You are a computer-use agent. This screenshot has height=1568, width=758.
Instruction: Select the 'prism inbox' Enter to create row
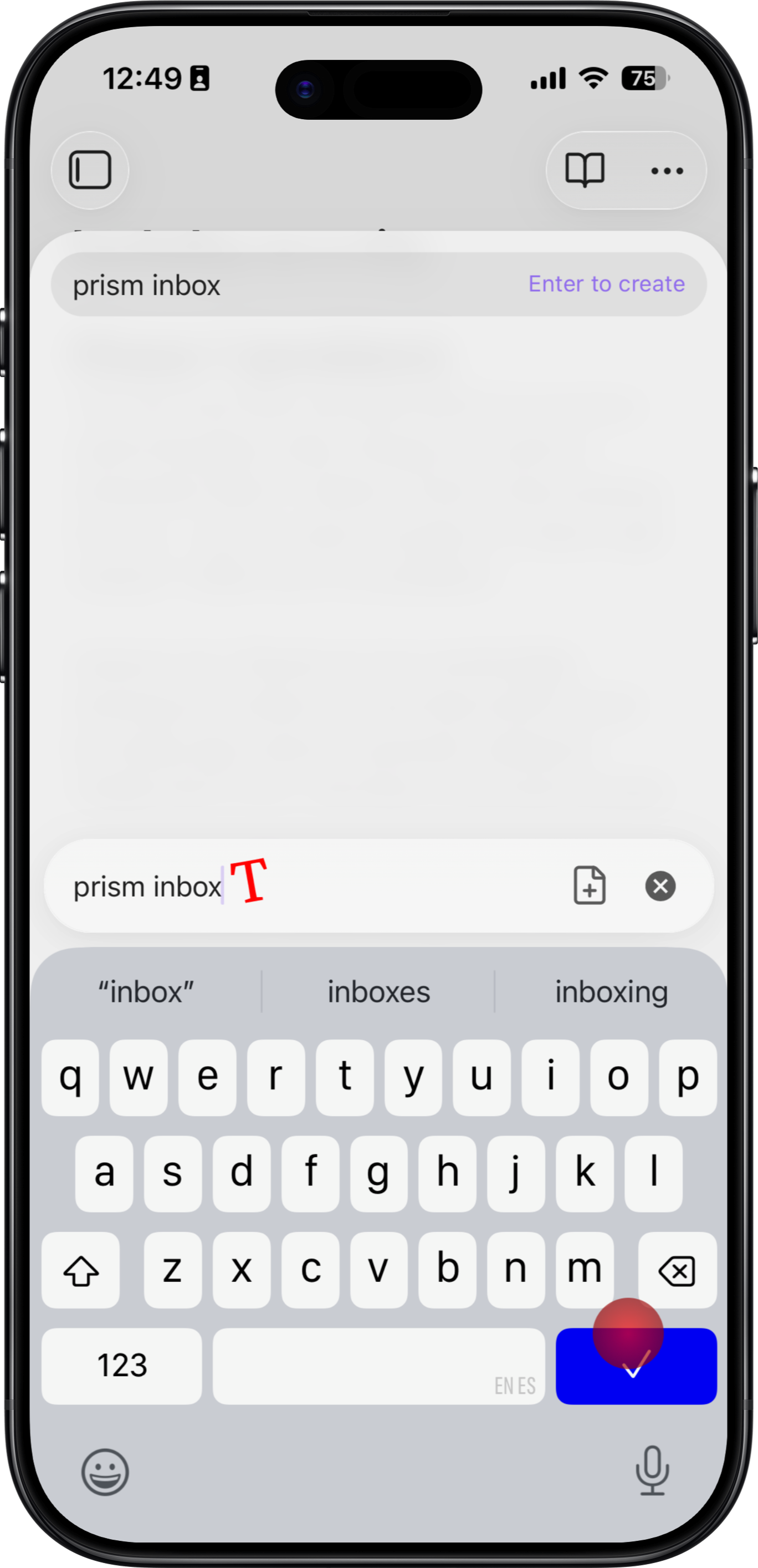(x=378, y=284)
